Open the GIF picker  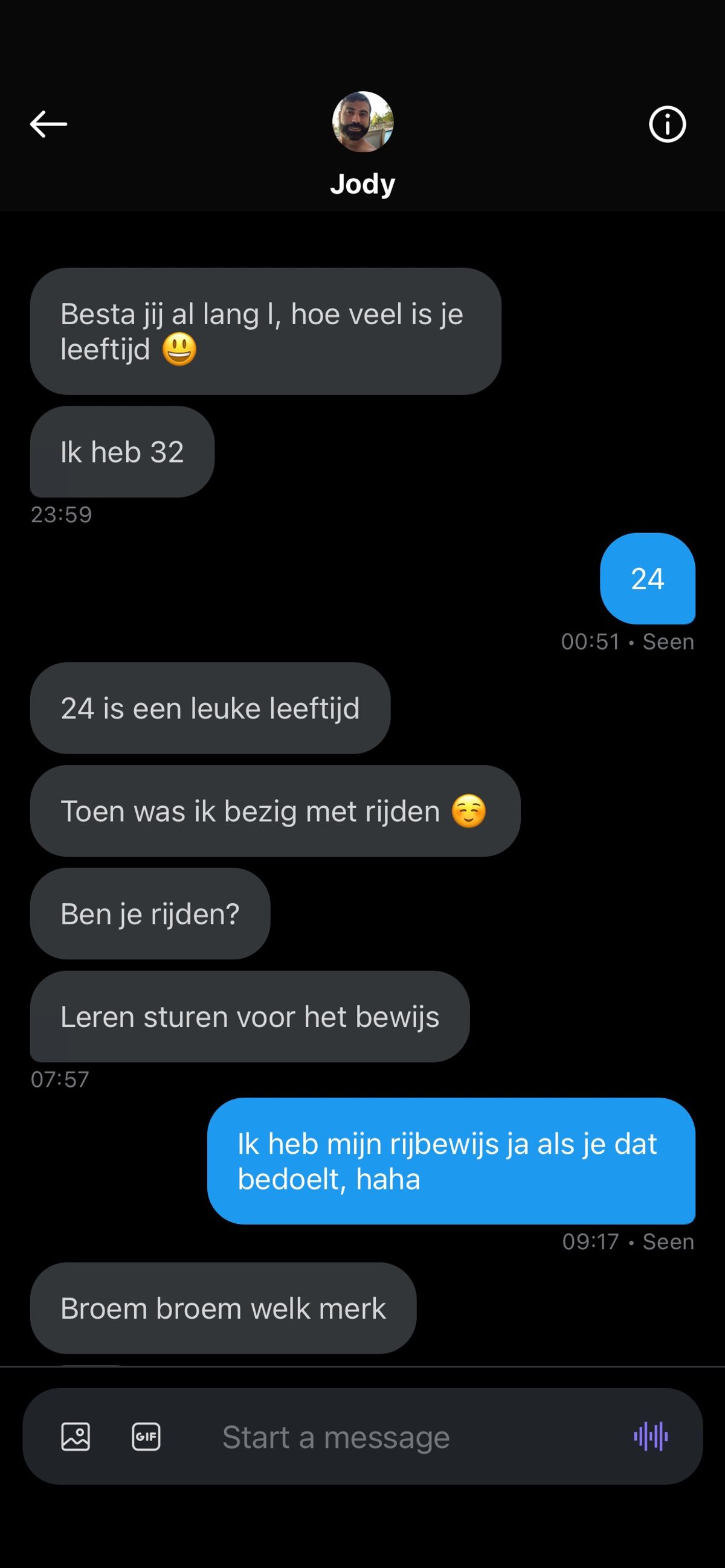click(x=146, y=1436)
